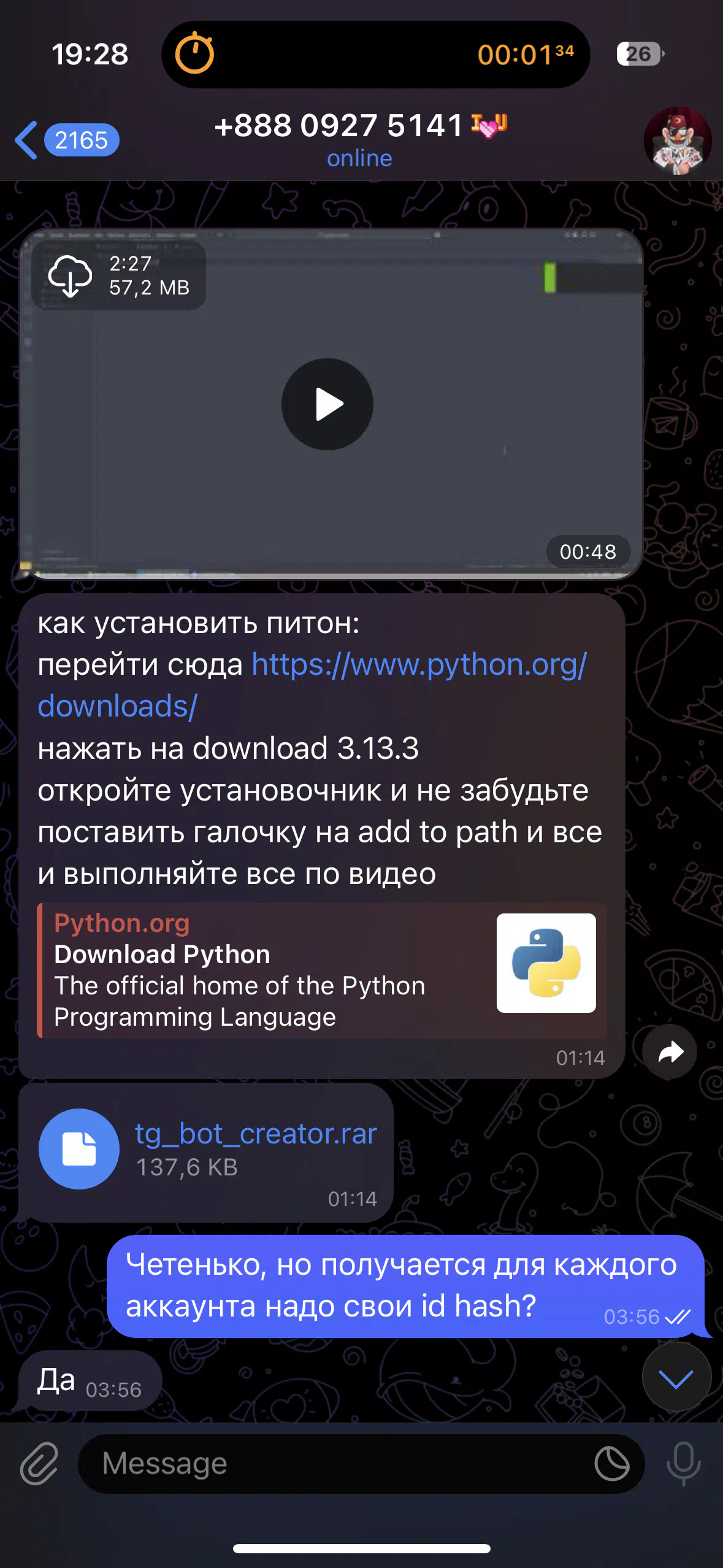
Task: Jump to the bottom of the chat
Action: [676, 1378]
